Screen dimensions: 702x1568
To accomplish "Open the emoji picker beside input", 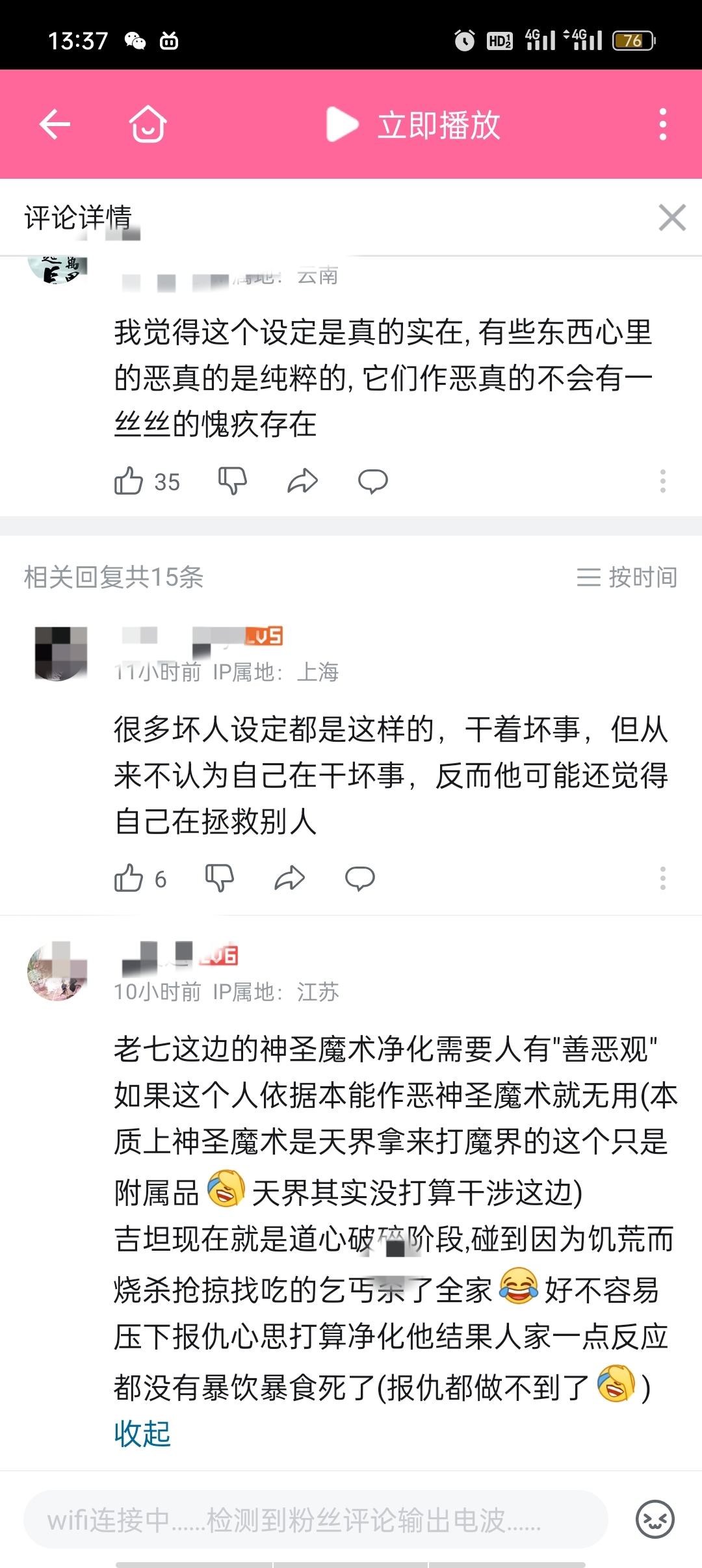I will coord(655,1519).
